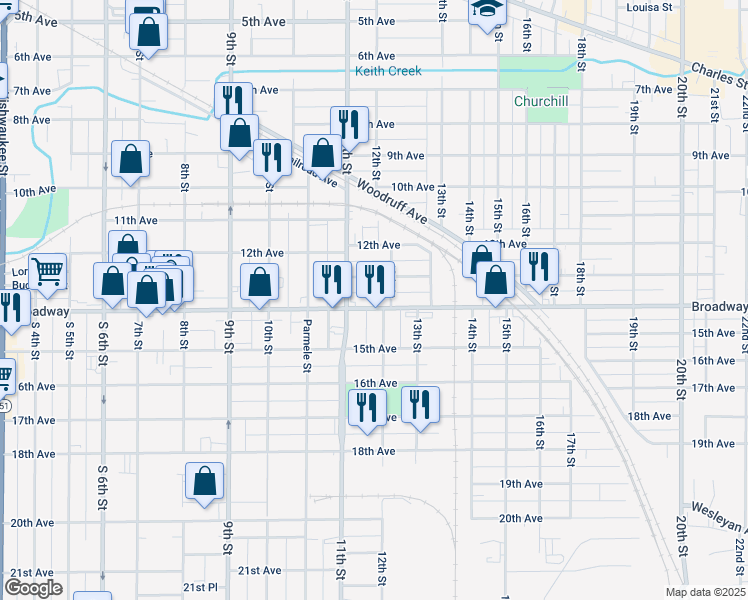Image resolution: width=748 pixels, height=600 pixels.
Task: Tap restaurant marker next to 16th St on 12th Ave
Action: pyautogui.click(x=540, y=269)
